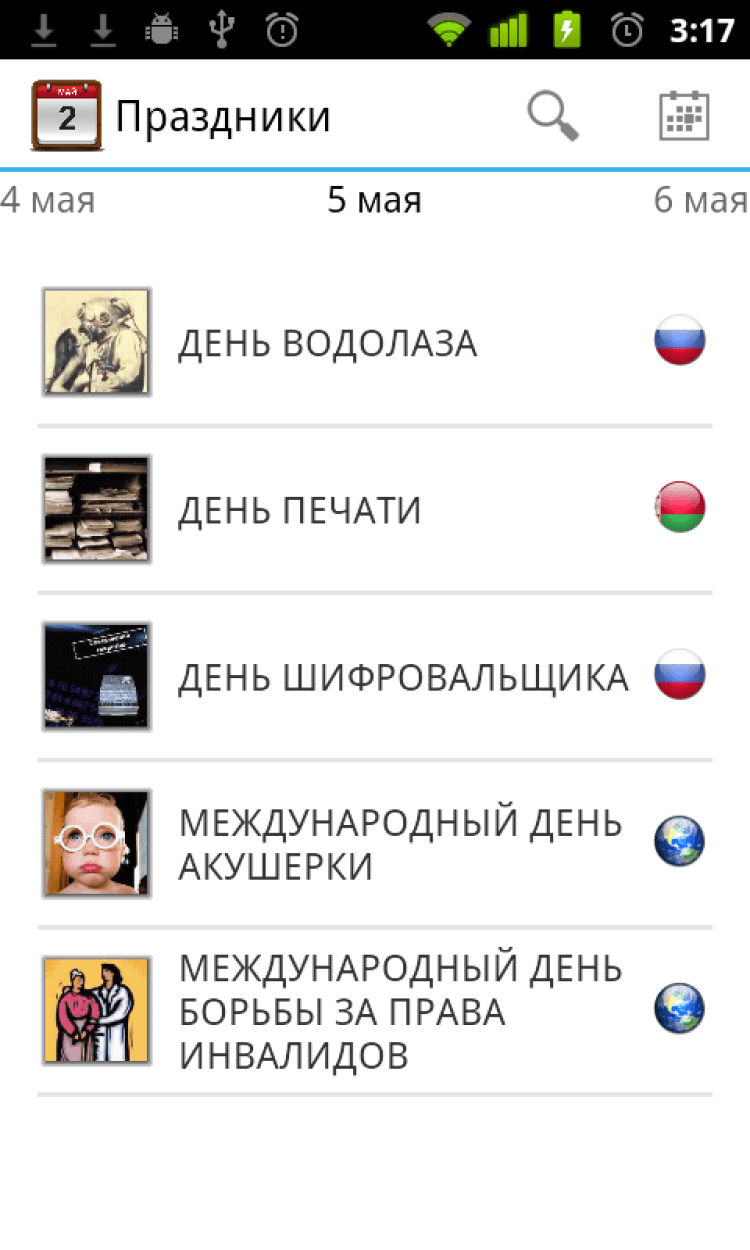
Task: Switch to the 4 мая tab
Action: coord(48,201)
